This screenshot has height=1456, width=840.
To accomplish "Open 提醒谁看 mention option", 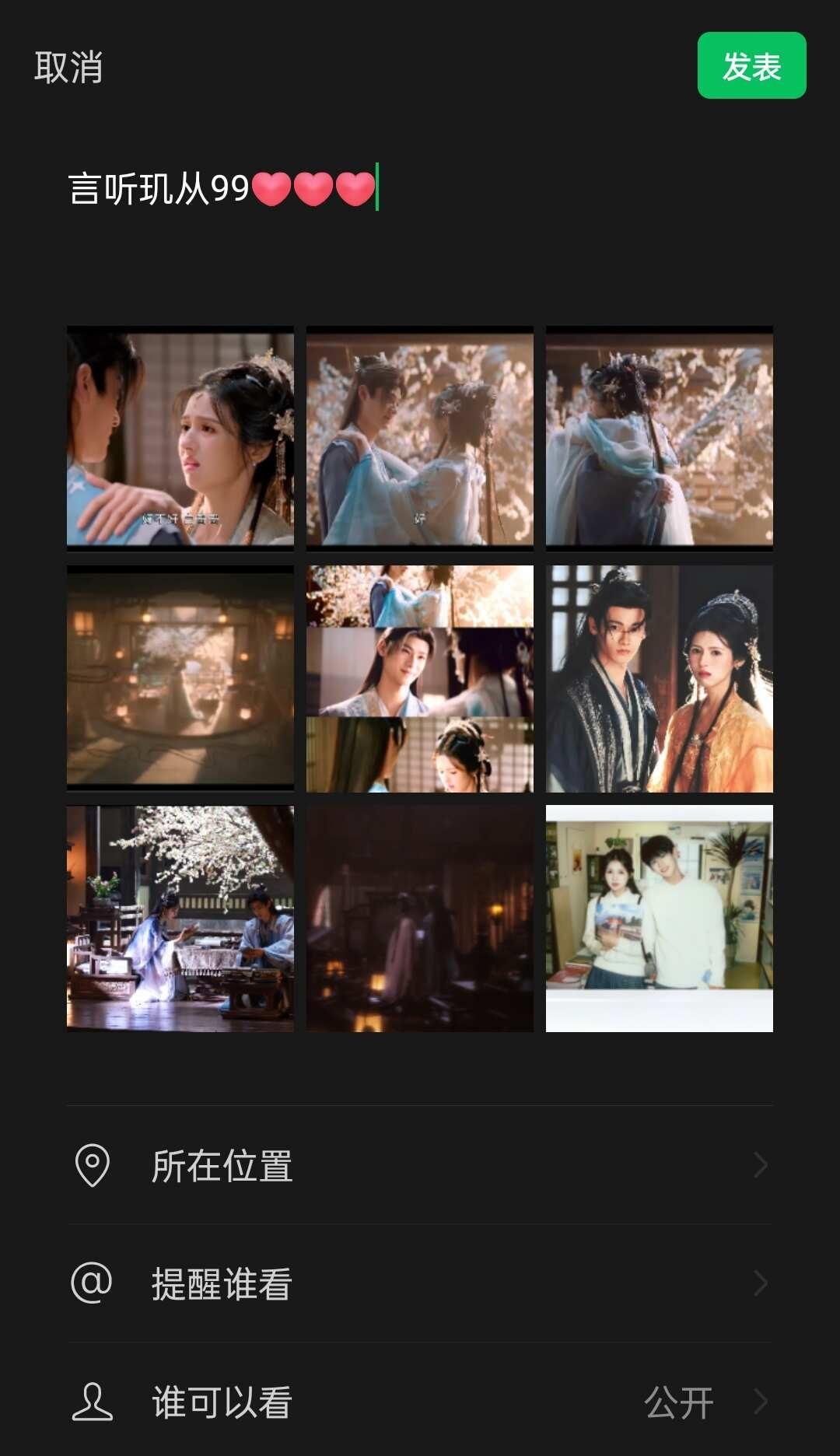I will (420, 1283).
